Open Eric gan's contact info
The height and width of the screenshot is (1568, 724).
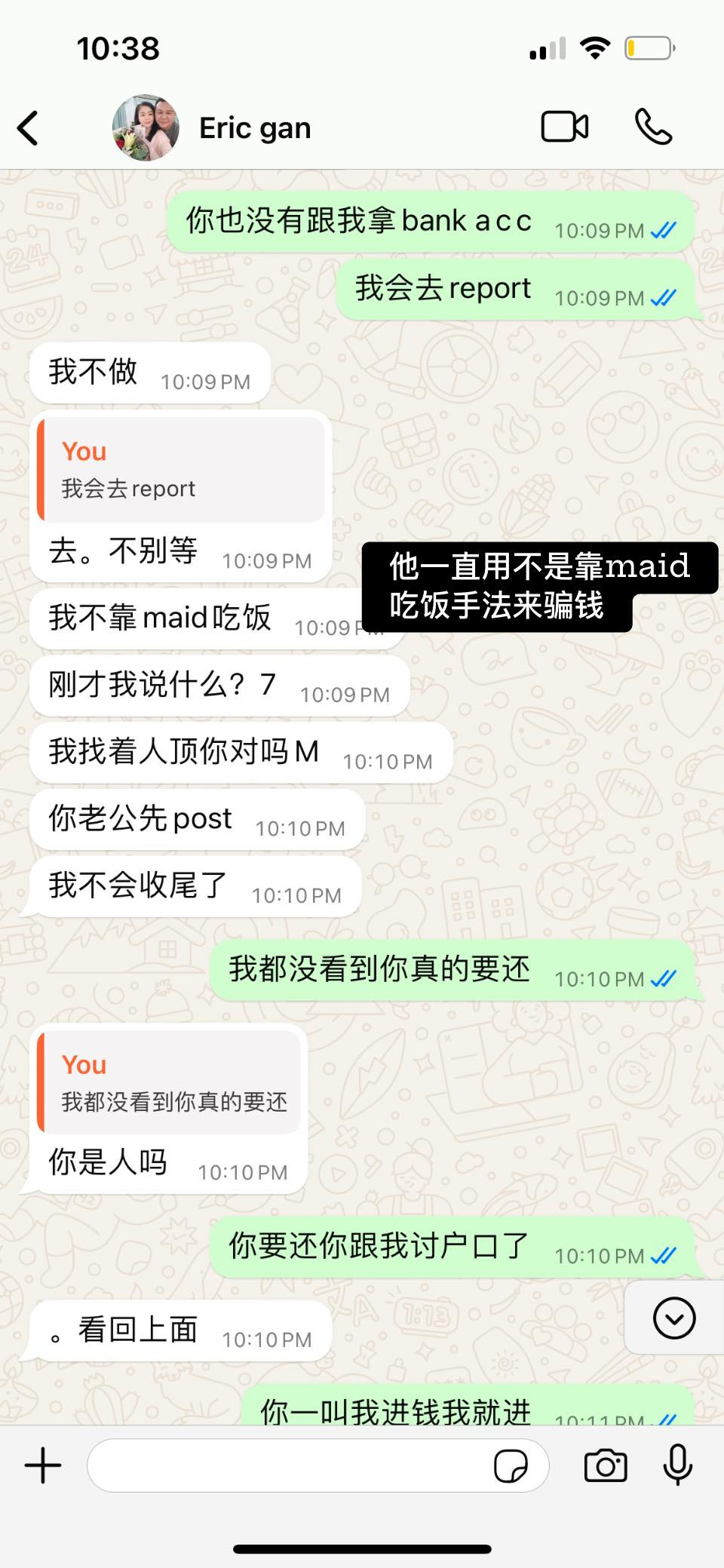click(255, 128)
